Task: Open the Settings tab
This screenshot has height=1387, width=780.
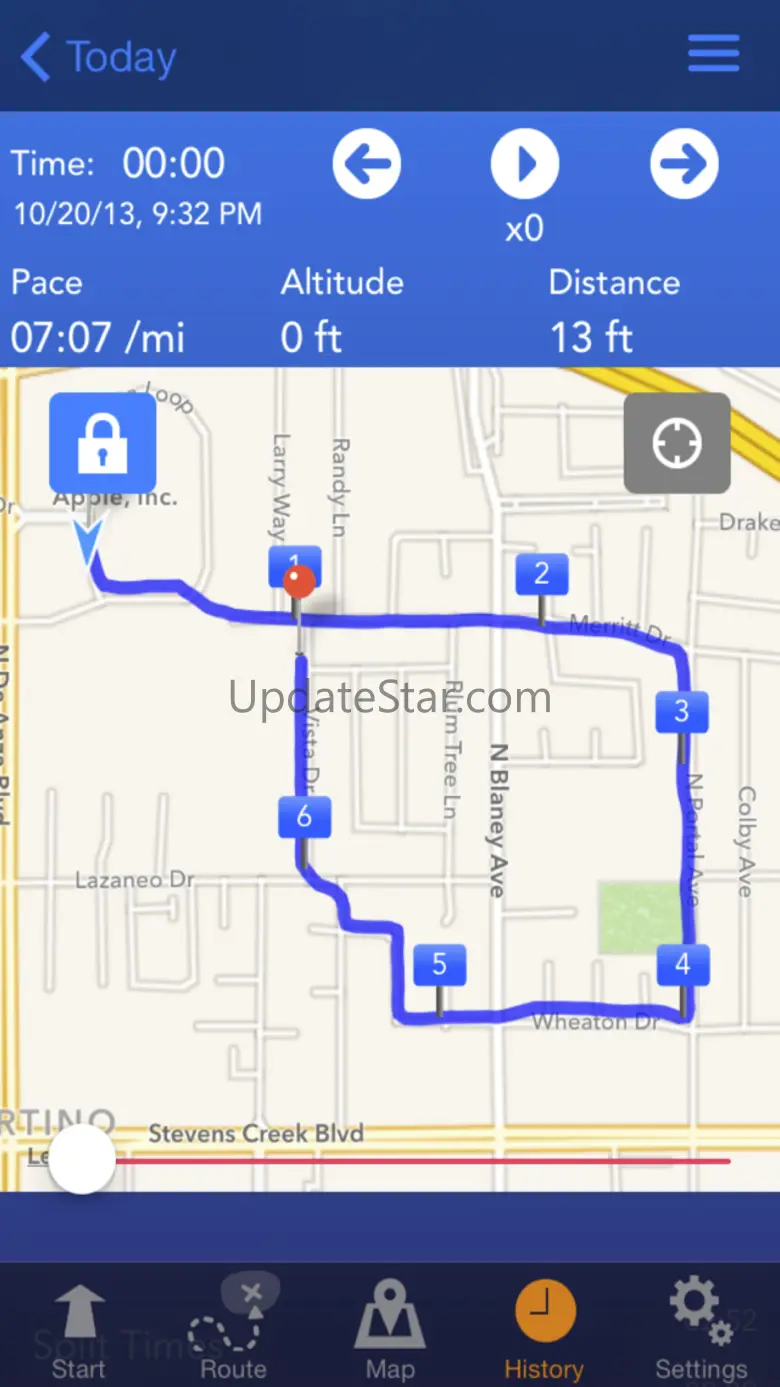Action: tap(701, 1330)
